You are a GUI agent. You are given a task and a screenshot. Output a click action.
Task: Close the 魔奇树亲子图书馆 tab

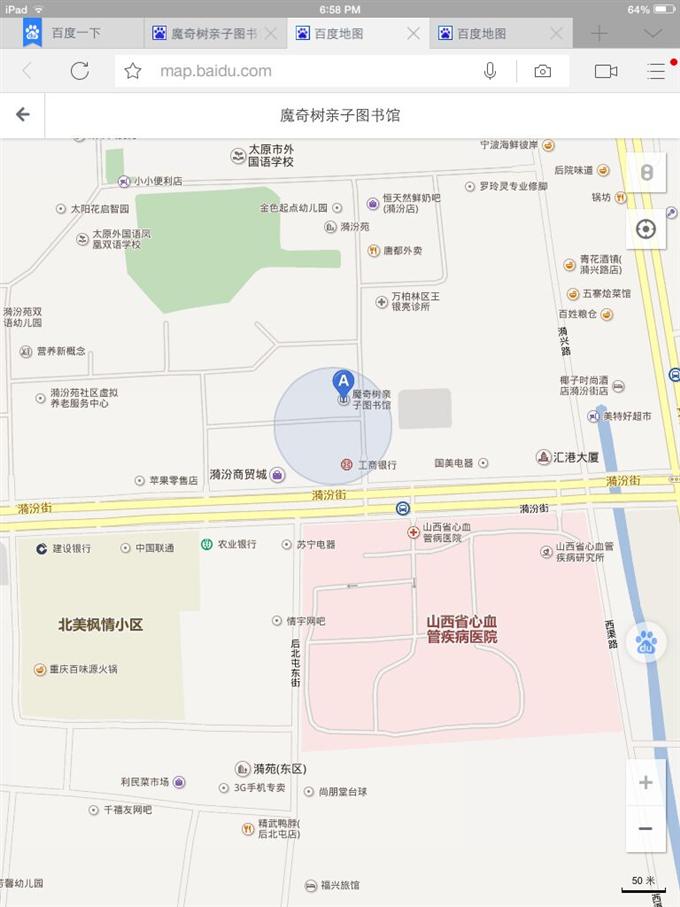coord(271,33)
